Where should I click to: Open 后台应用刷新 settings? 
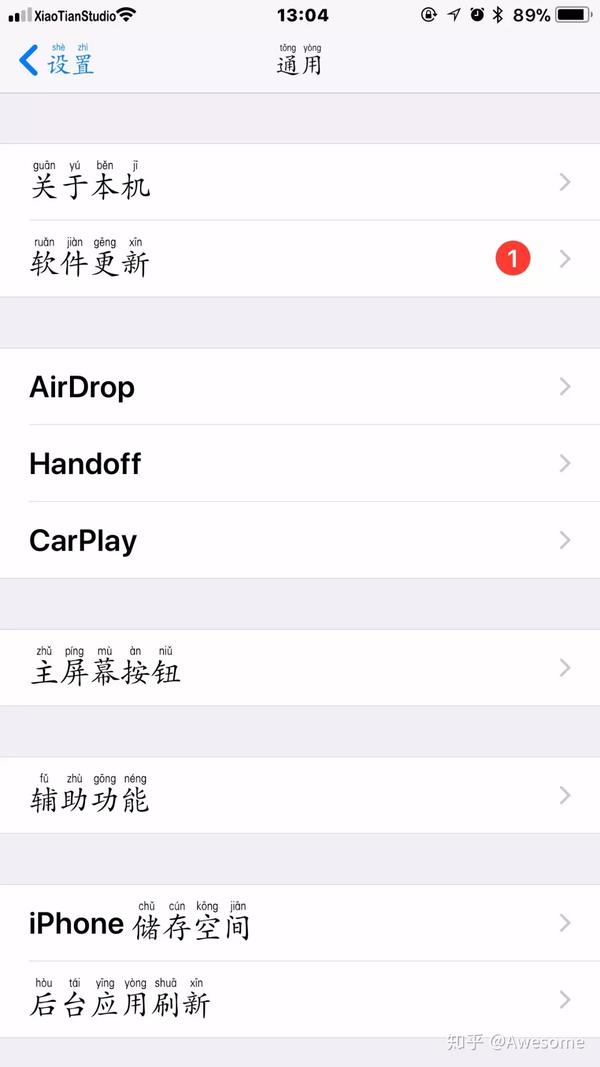click(300, 1000)
